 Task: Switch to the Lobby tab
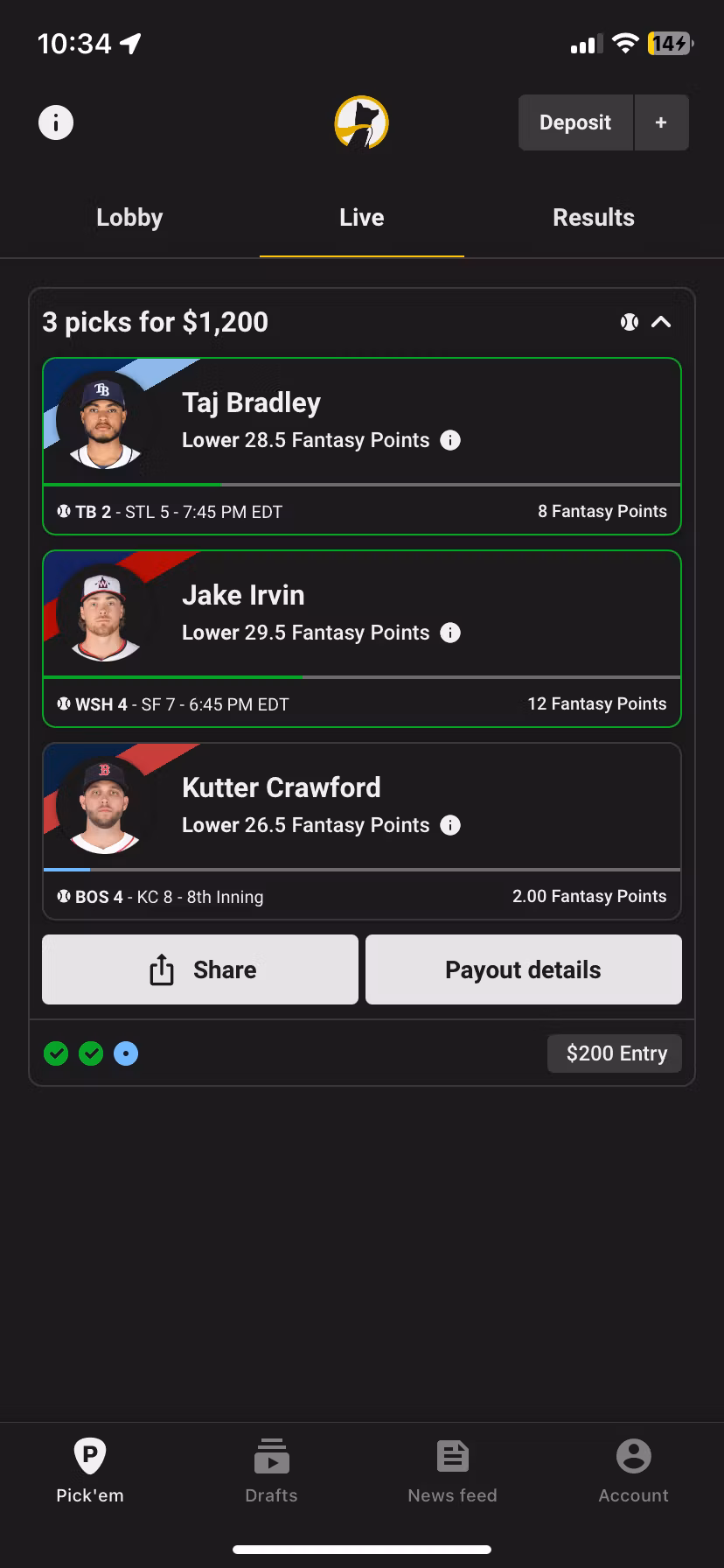click(x=129, y=218)
